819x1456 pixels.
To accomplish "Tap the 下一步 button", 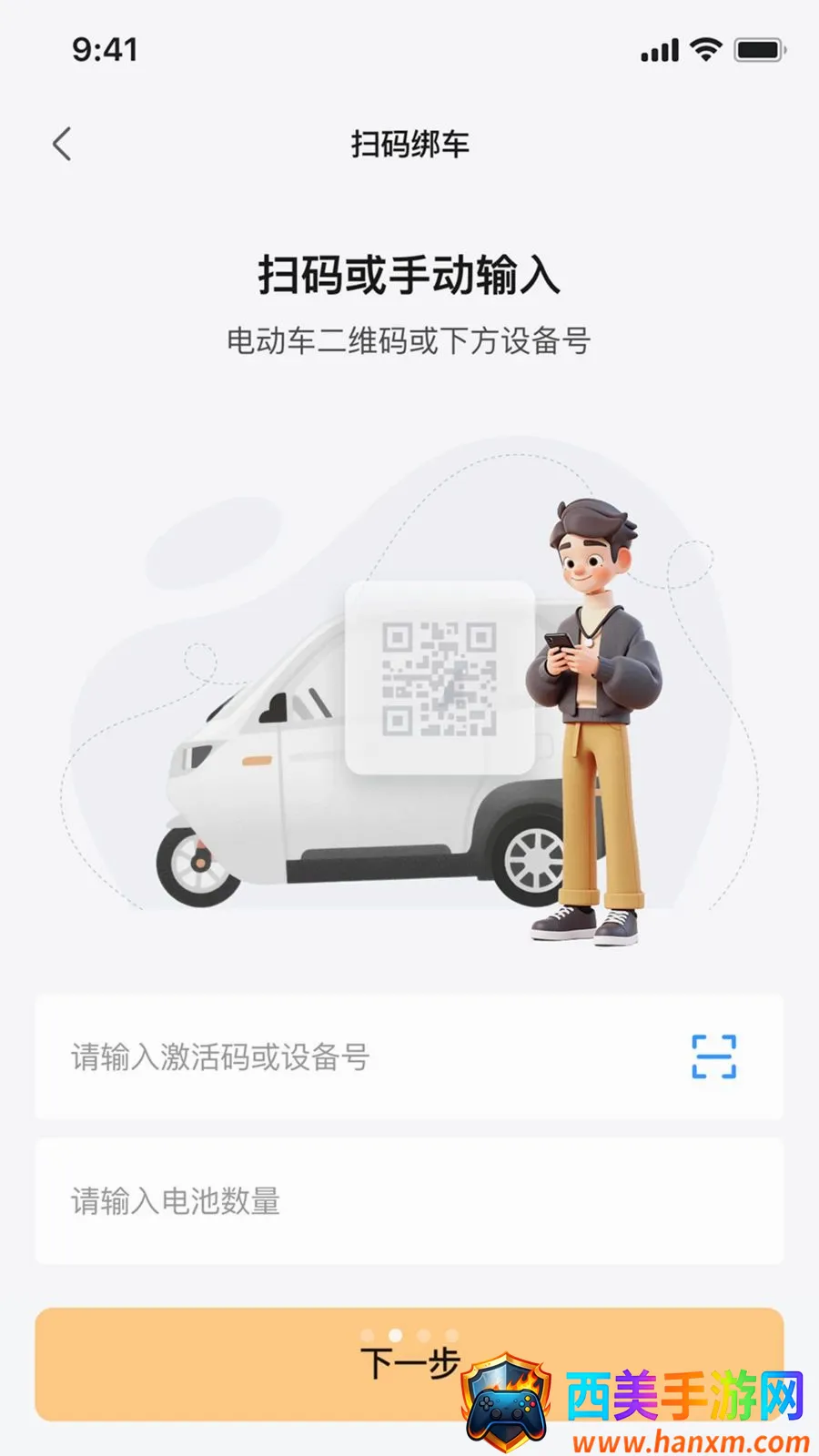I will [x=409, y=1364].
